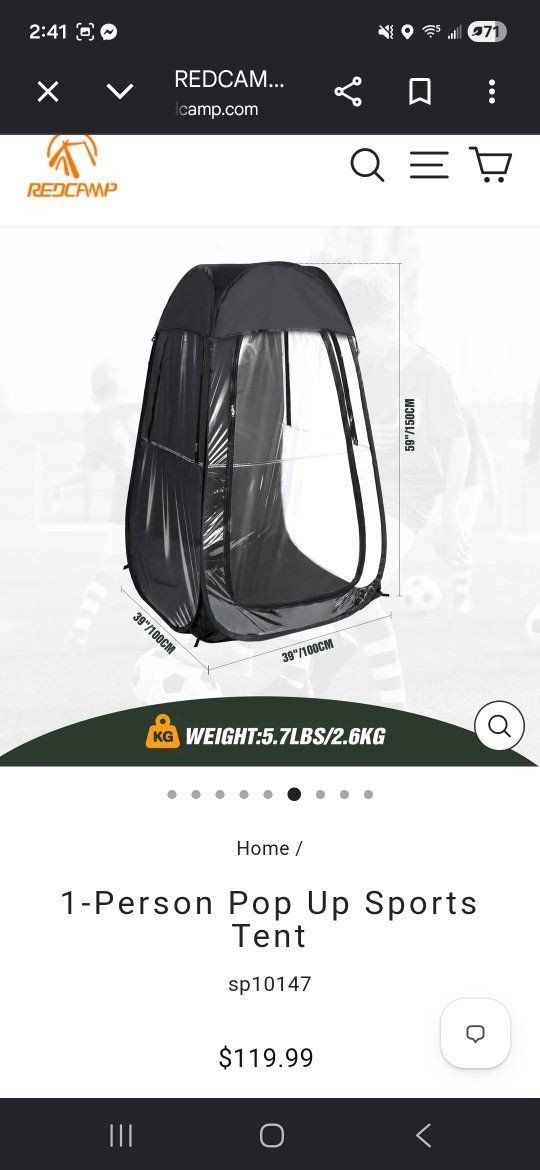The image size is (540, 1170).
Task: Open the store search
Action: pyautogui.click(x=367, y=165)
